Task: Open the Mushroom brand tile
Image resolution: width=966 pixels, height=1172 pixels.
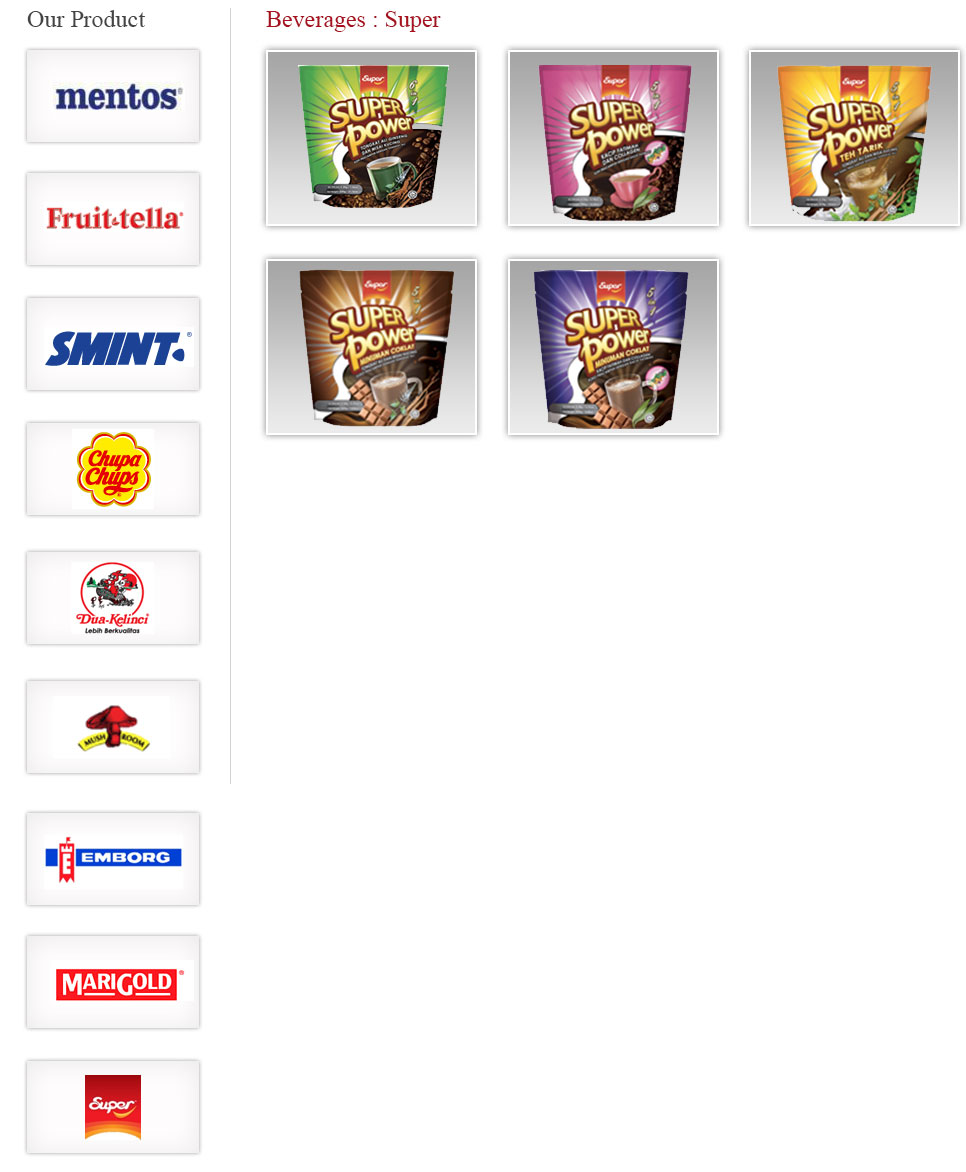Action: pyautogui.click(x=113, y=727)
